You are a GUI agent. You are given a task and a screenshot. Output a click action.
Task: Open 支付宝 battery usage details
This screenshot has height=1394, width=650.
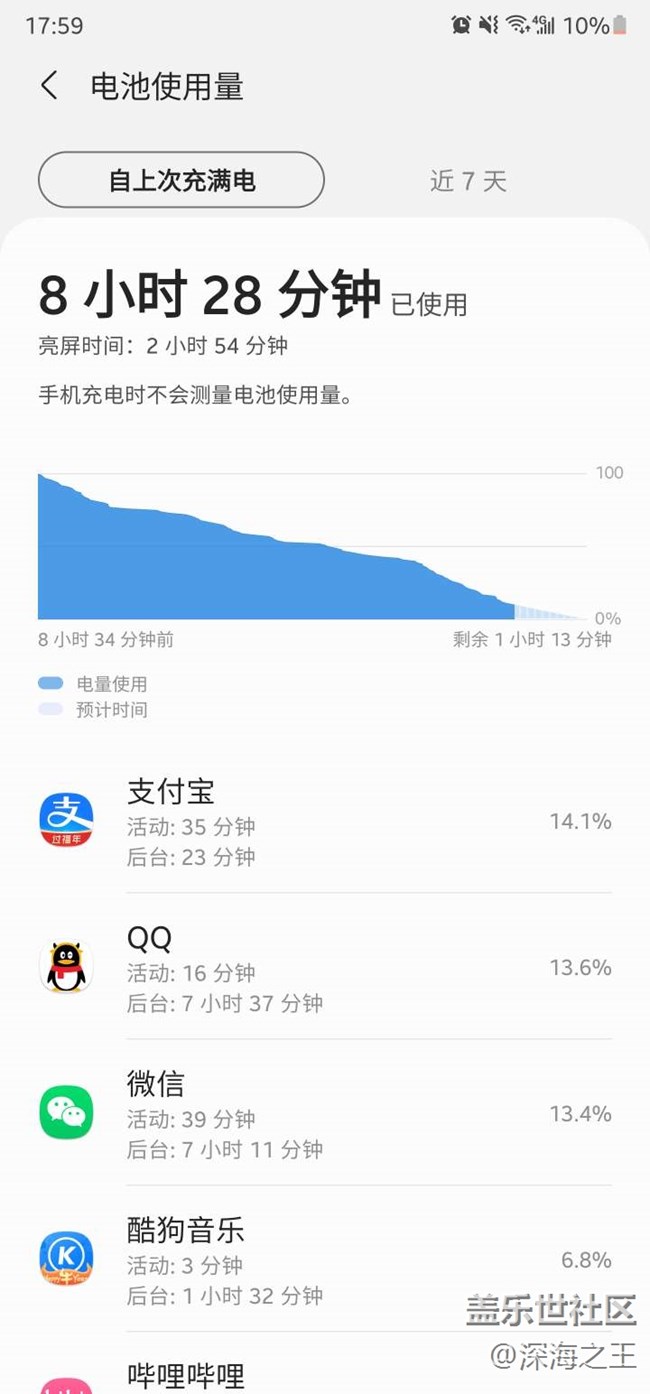[x=325, y=822]
